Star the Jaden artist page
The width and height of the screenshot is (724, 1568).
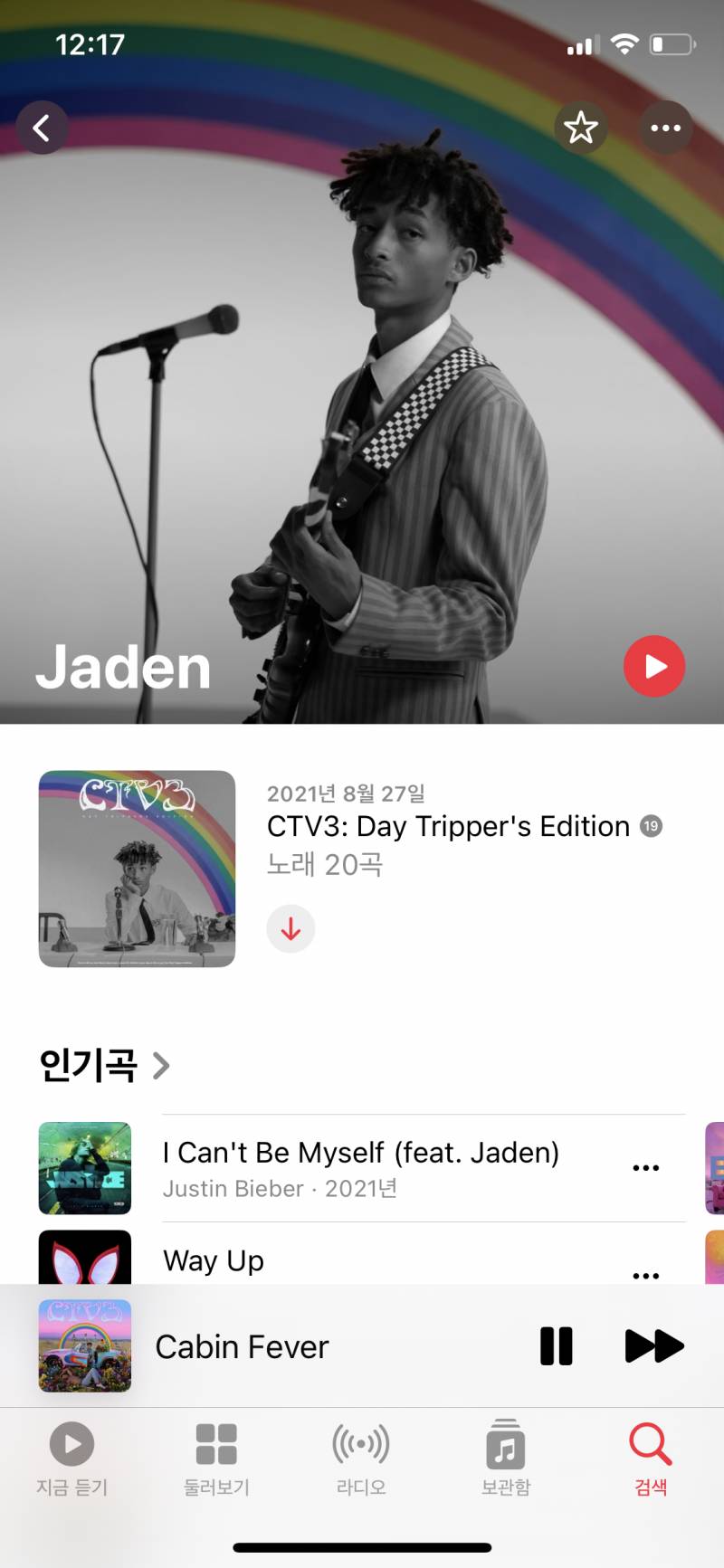[581, 128]
